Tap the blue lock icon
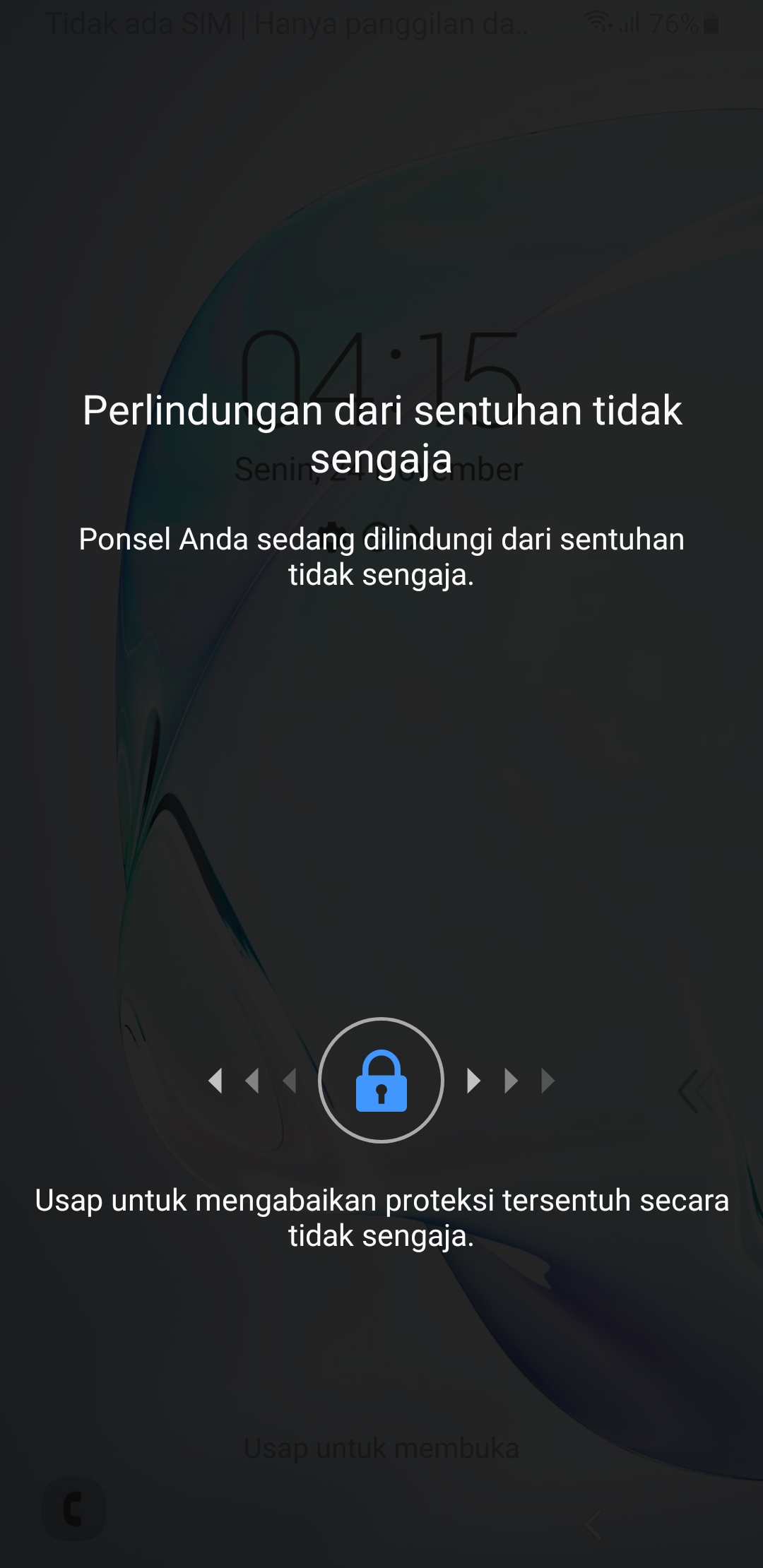Screen dimensions: 763x1568 point(381,1080)
